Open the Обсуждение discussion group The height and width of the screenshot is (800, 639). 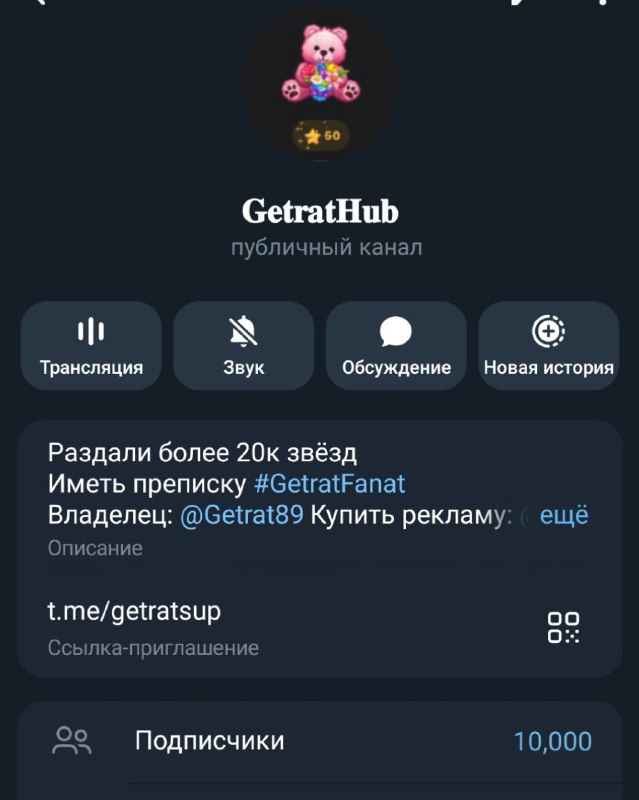(396, 345)
